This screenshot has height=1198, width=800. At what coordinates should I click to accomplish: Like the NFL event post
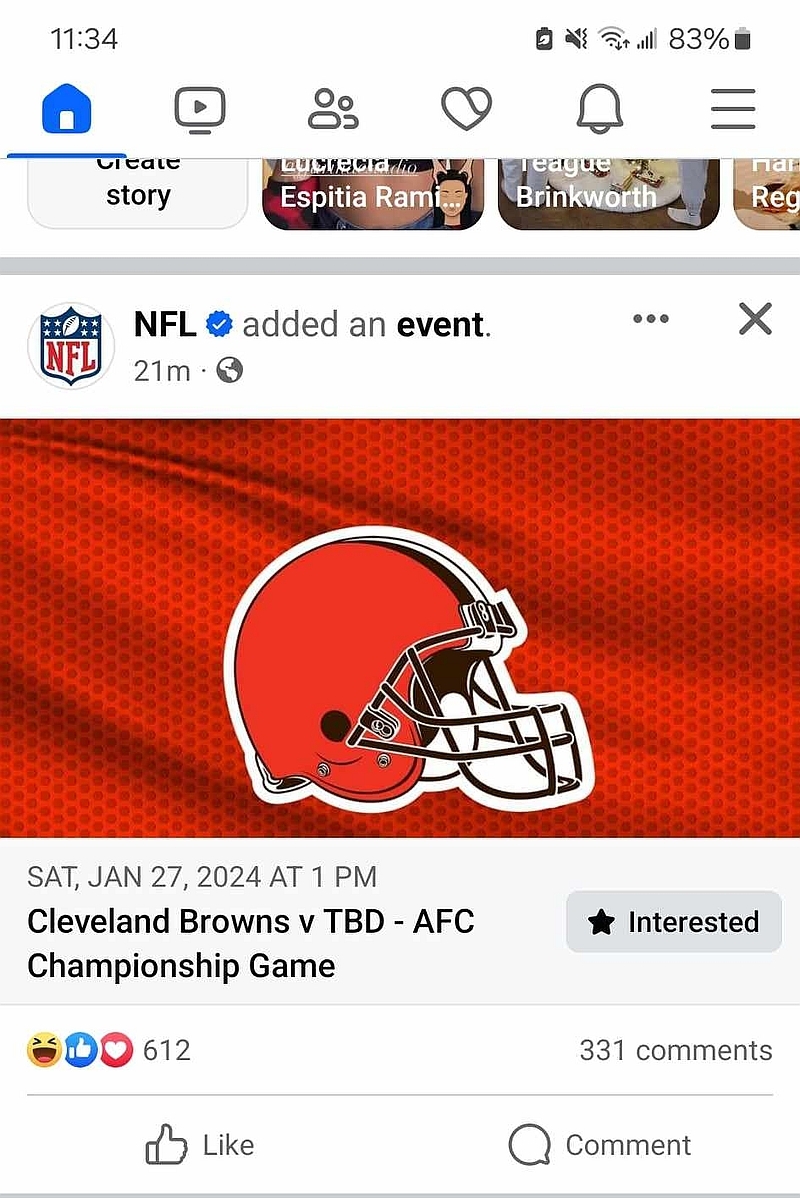tap(200, 1145)
